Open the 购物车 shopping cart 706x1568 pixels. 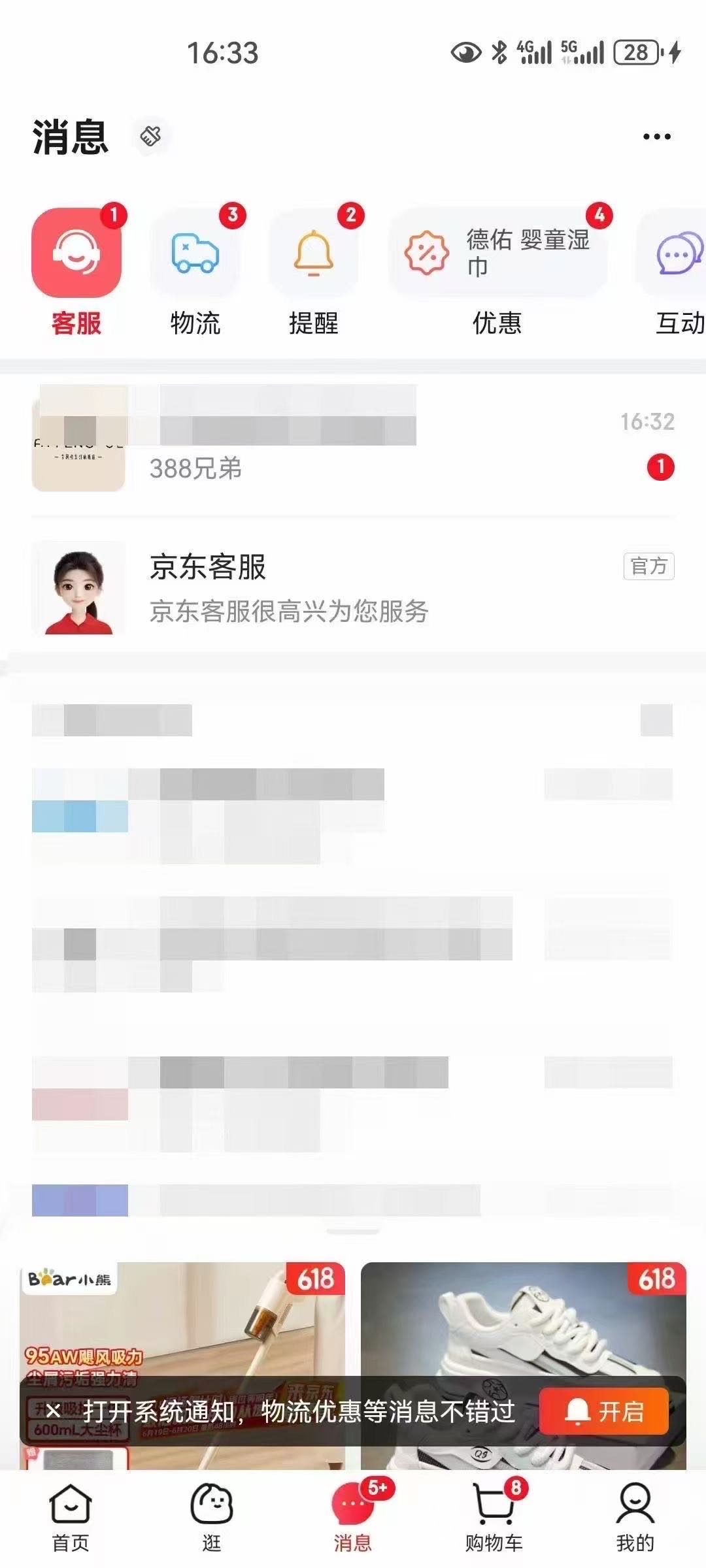tap(494, 1518)
